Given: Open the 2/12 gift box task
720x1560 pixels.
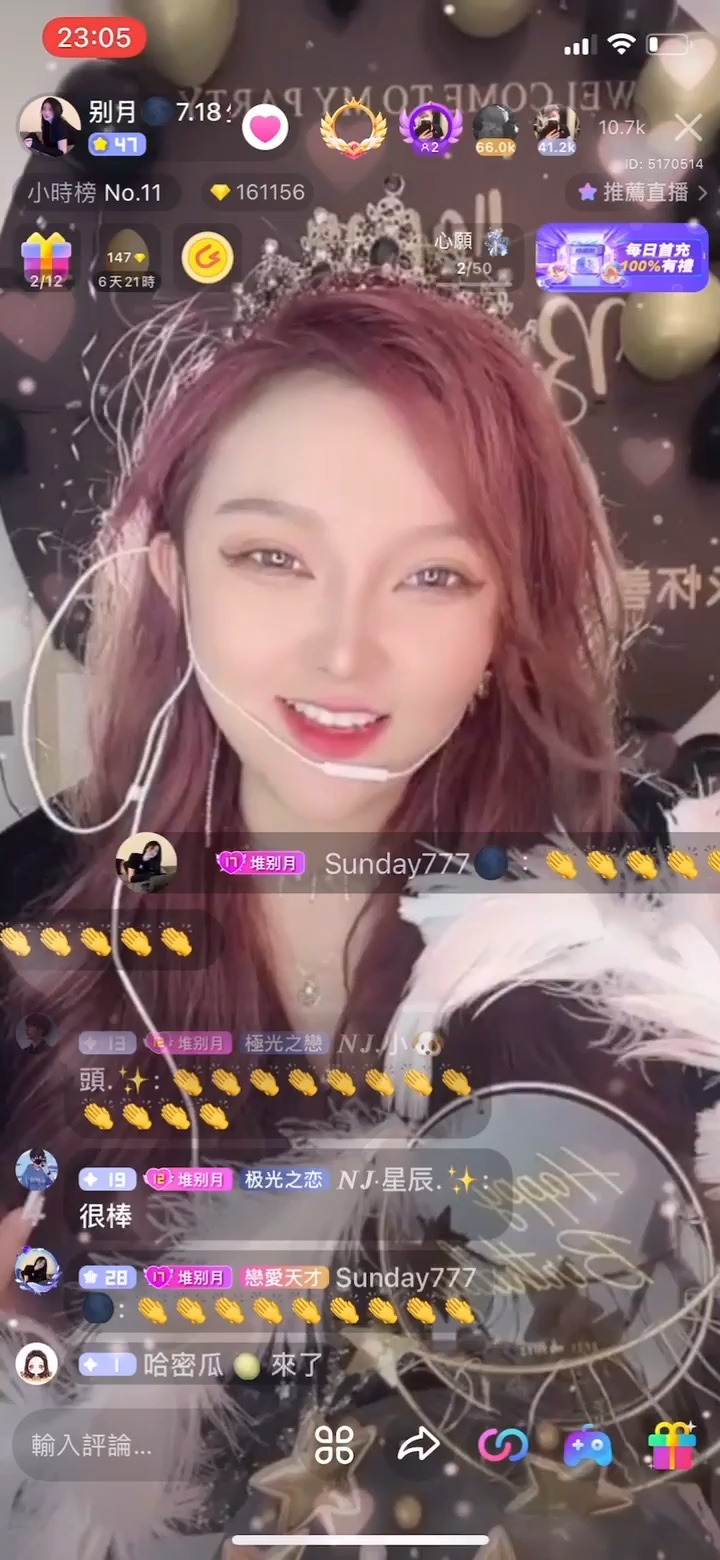Looking at the screenshot, I should 47,259.
